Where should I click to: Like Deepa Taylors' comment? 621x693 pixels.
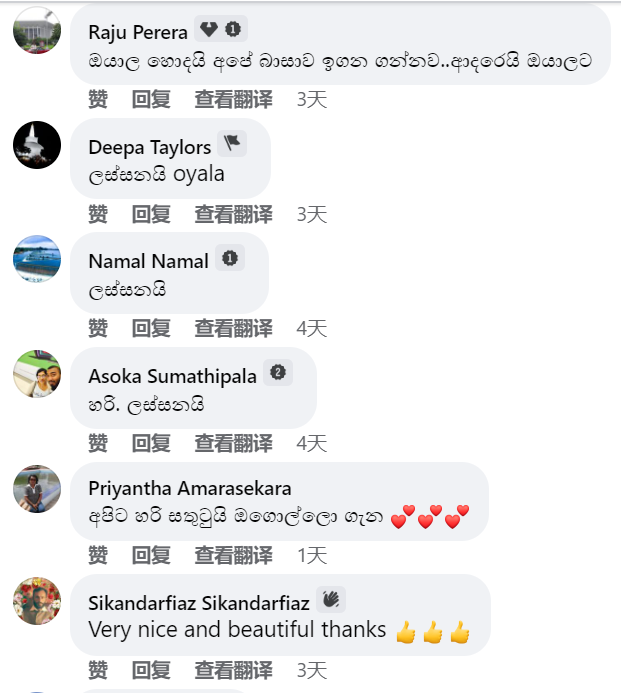pos(97,214)
